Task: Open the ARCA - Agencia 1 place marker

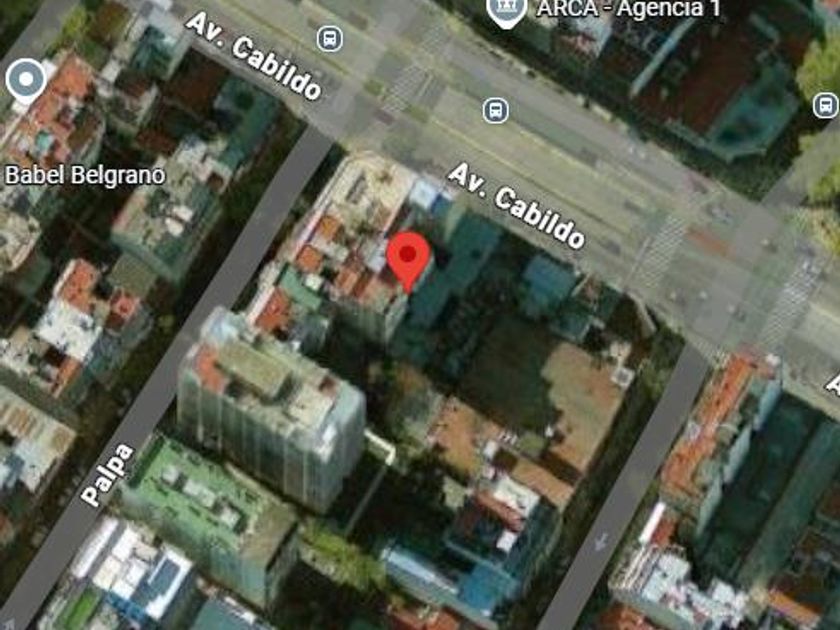Action: coord(502,10)
